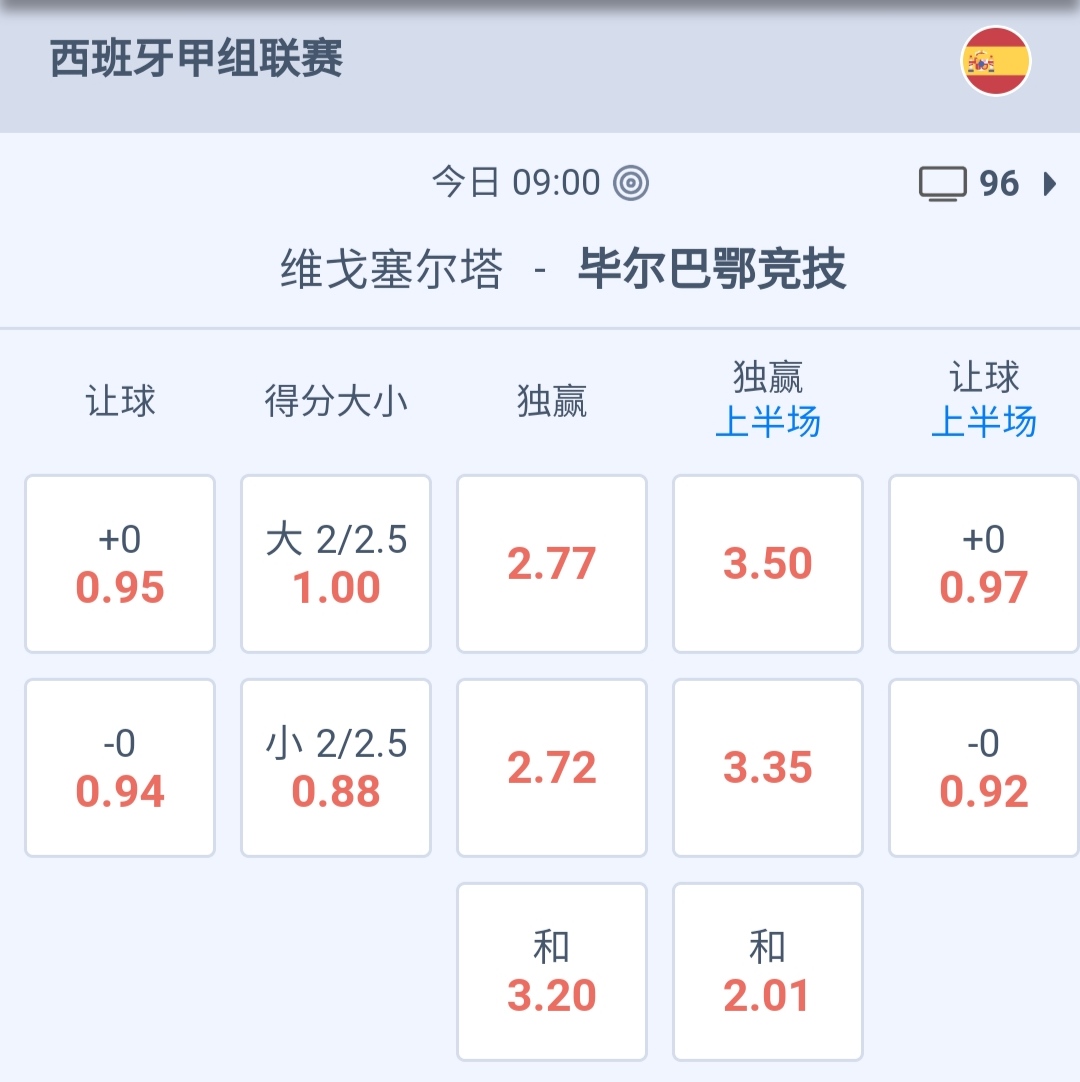Viewport: 1080px width, 1082px height.
Task: Select first-half 独赢 odds 3.50
Action: (x=768, y=564)
